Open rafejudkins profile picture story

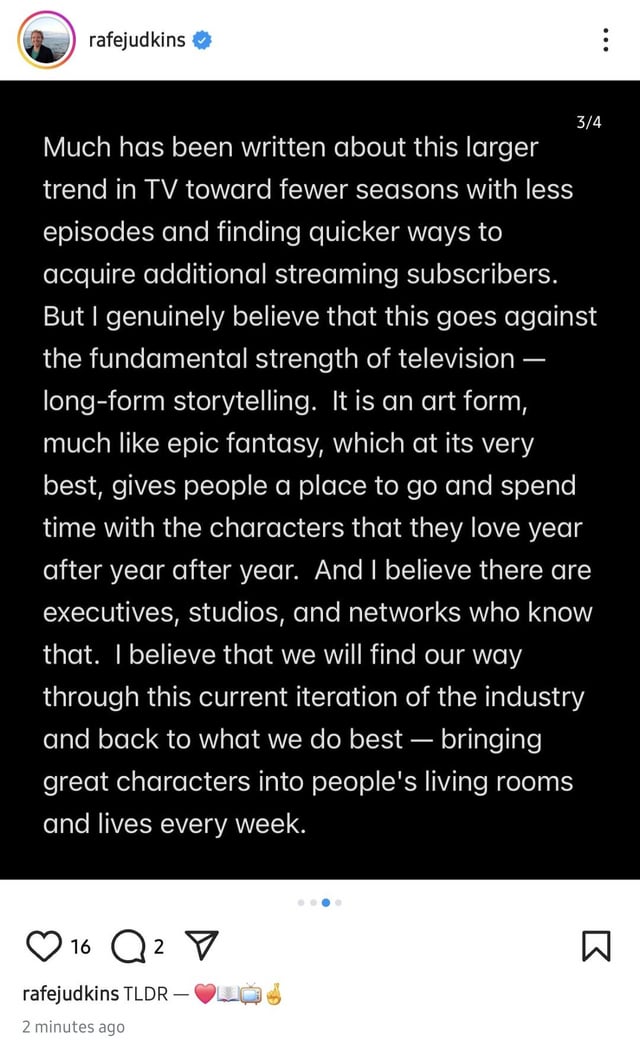tap(46, 40)
